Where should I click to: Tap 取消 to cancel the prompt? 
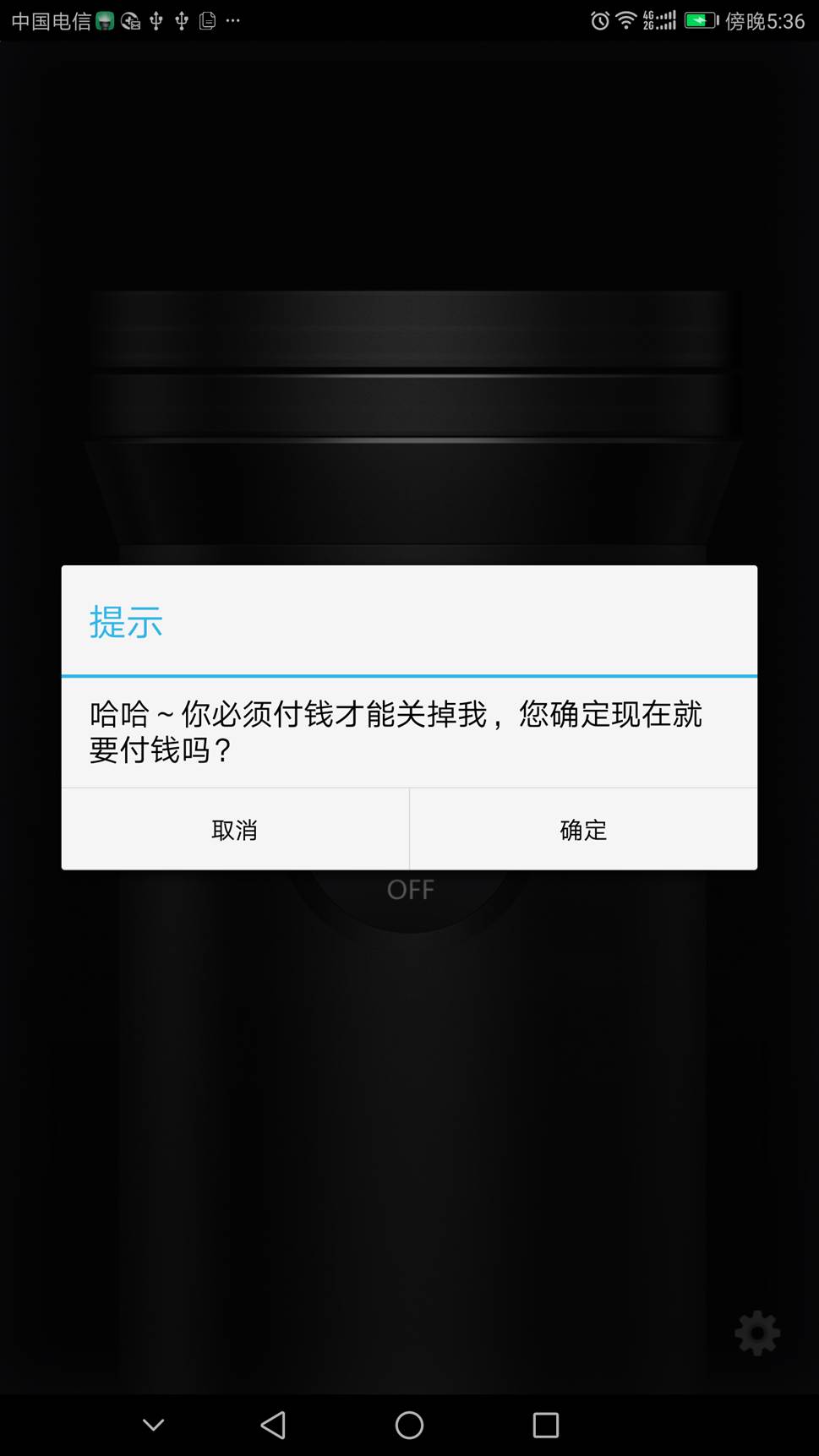coord(235,830)
